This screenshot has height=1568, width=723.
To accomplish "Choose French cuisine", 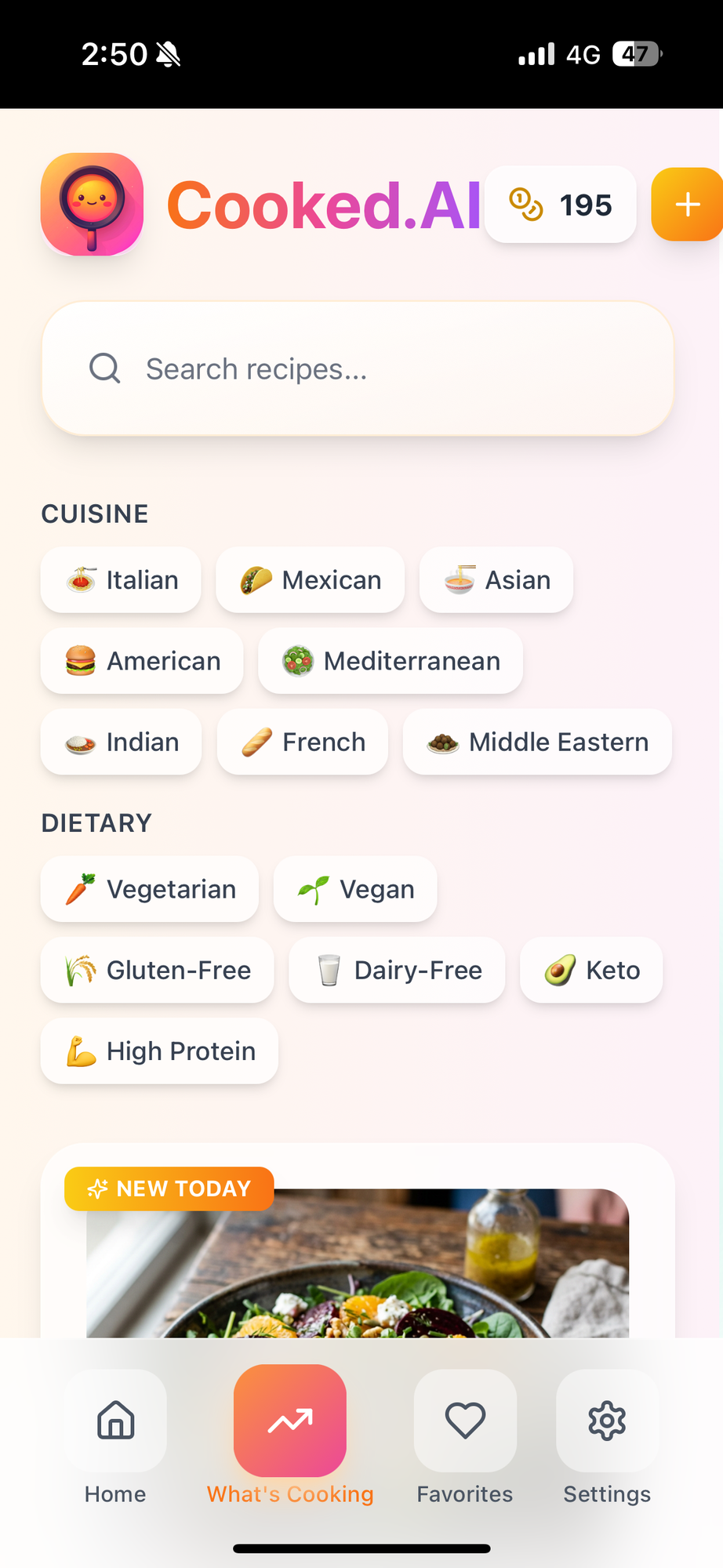I will [303, 742].
